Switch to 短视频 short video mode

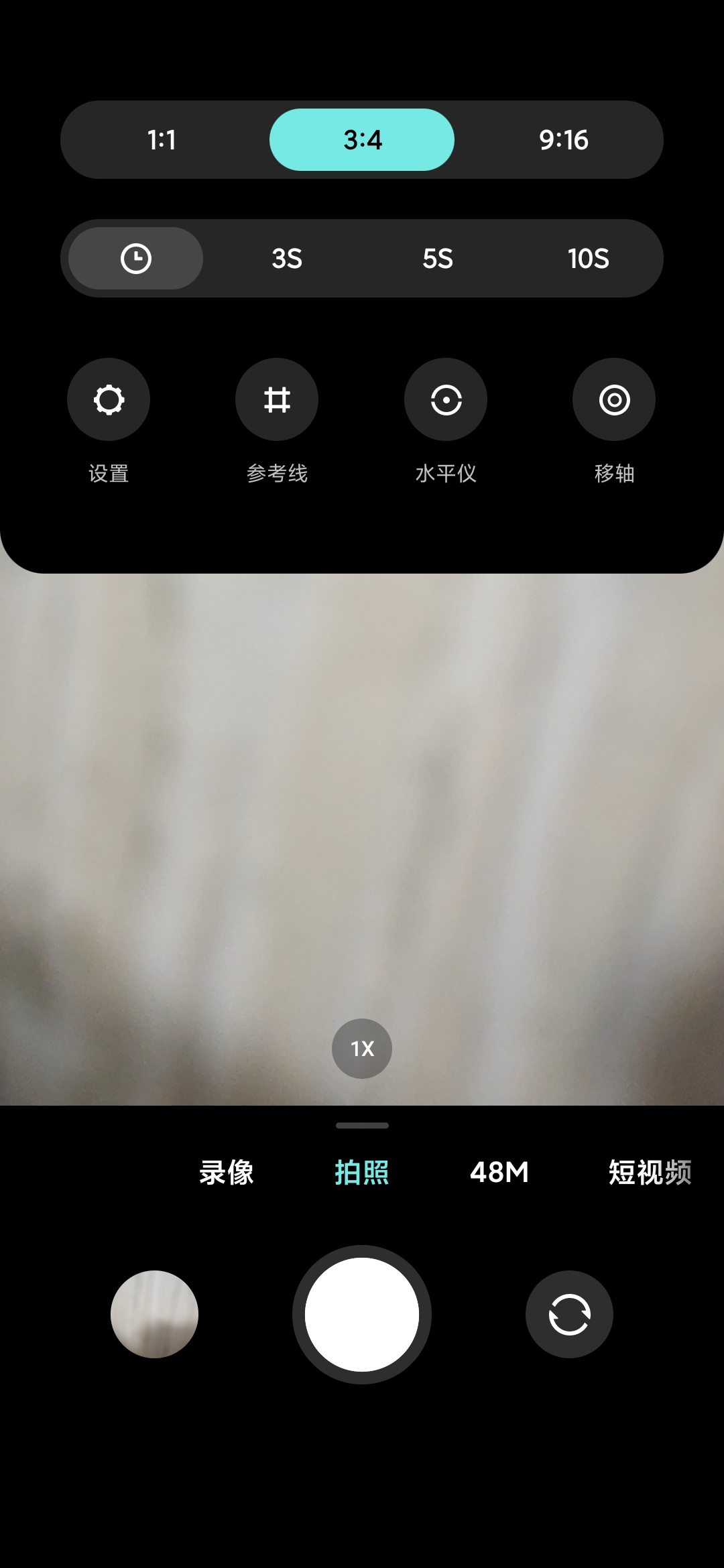[x=650, y=1173]
